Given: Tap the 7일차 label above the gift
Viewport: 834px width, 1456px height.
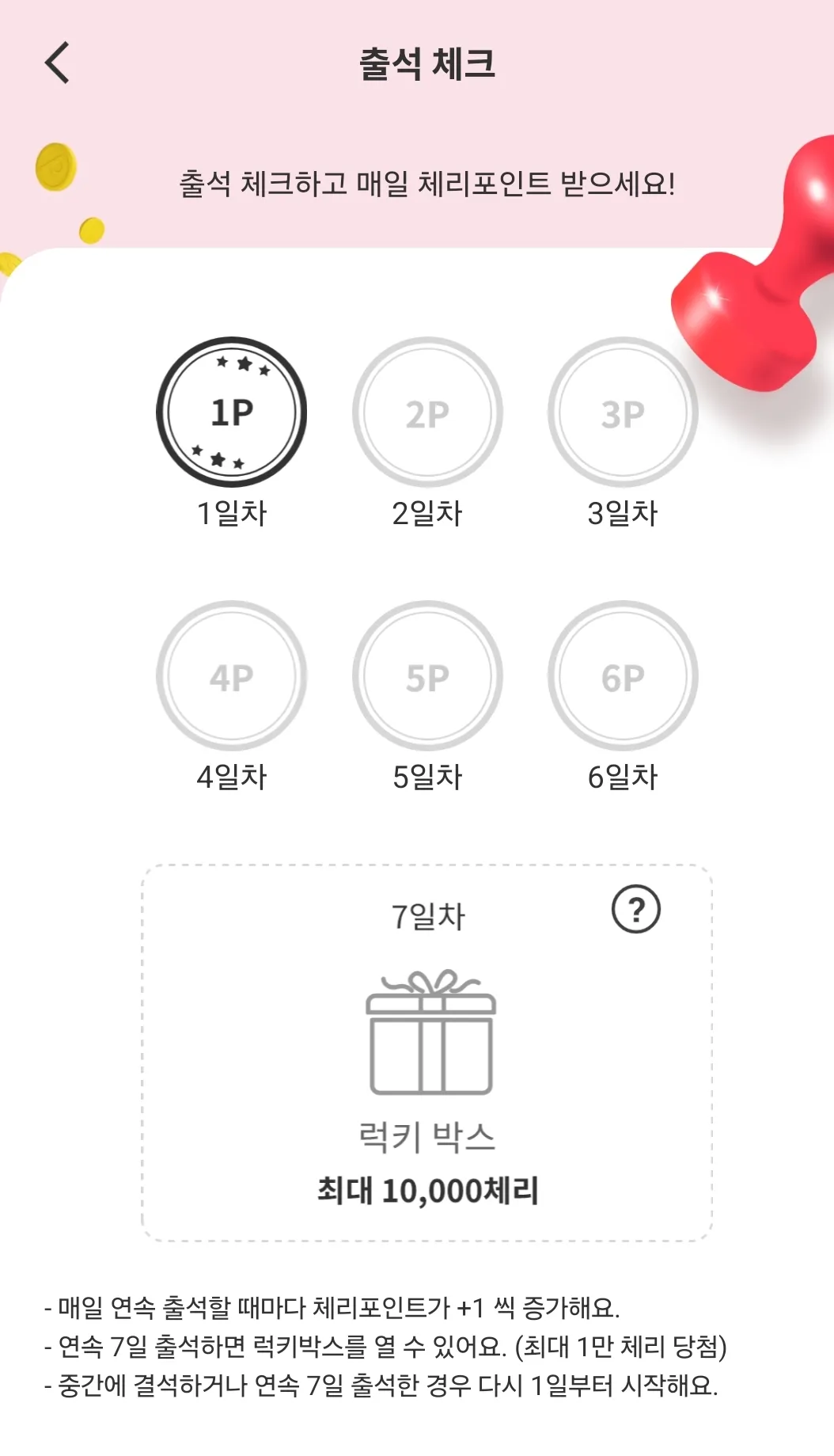Looking at the screenshot, I should pos(428,914).
